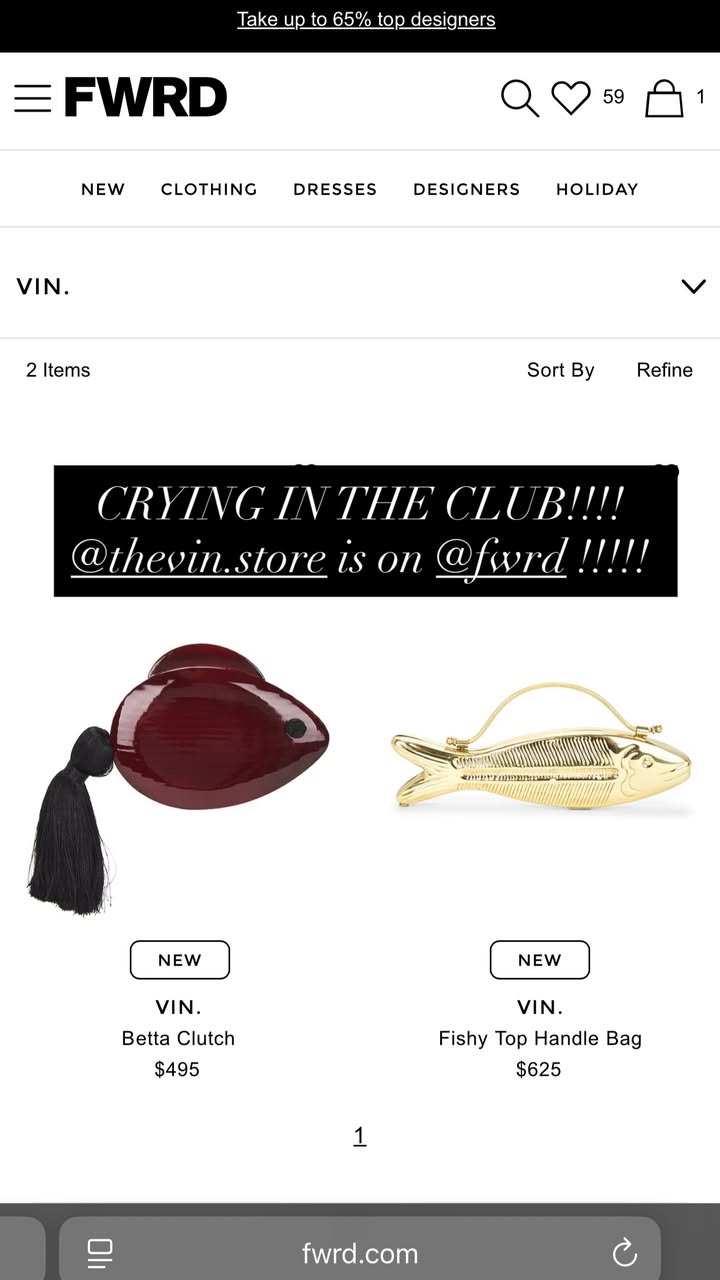720x1280 pixels.
Task: Tap the fwrd.com address bar
Action: [360, 1252]
